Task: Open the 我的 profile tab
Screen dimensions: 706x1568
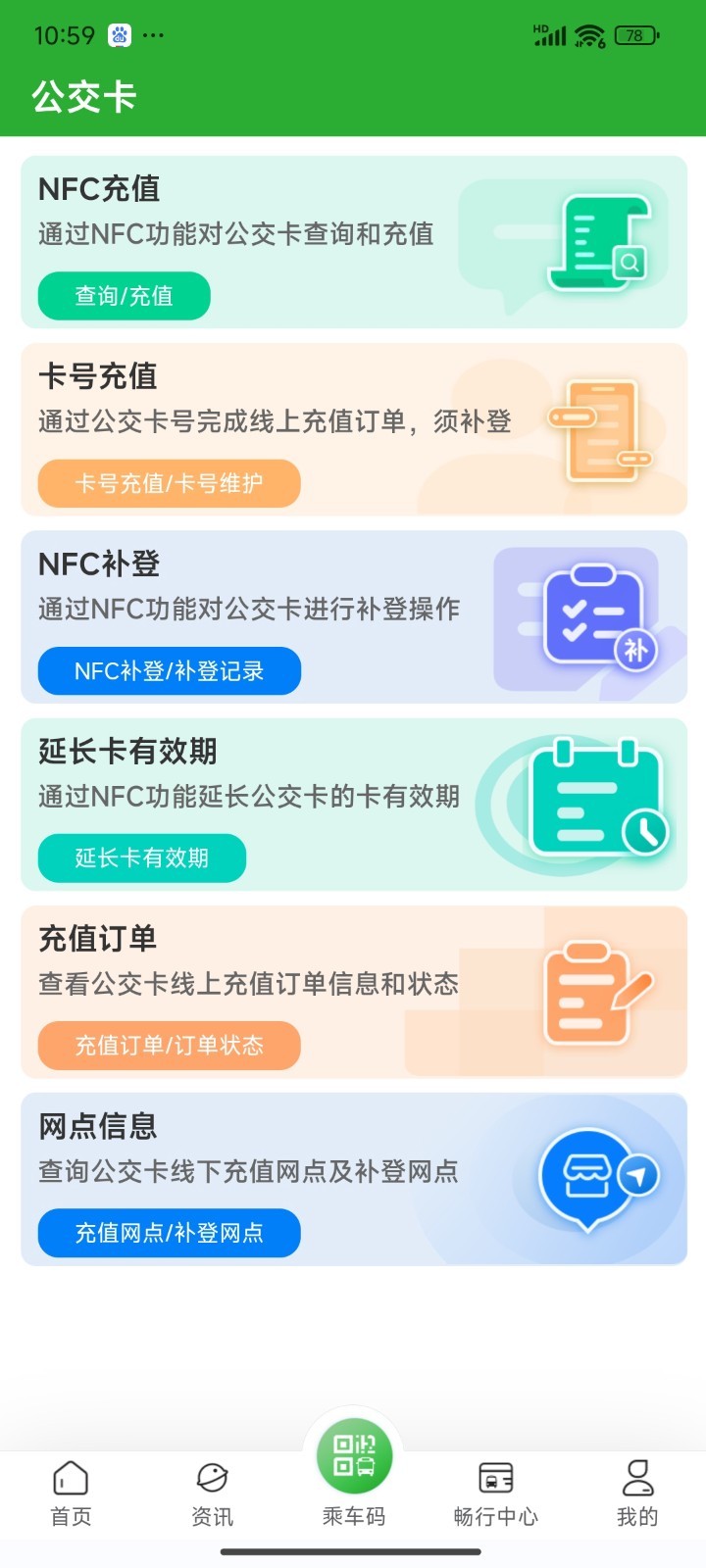Action: (x=636, y=1494)
